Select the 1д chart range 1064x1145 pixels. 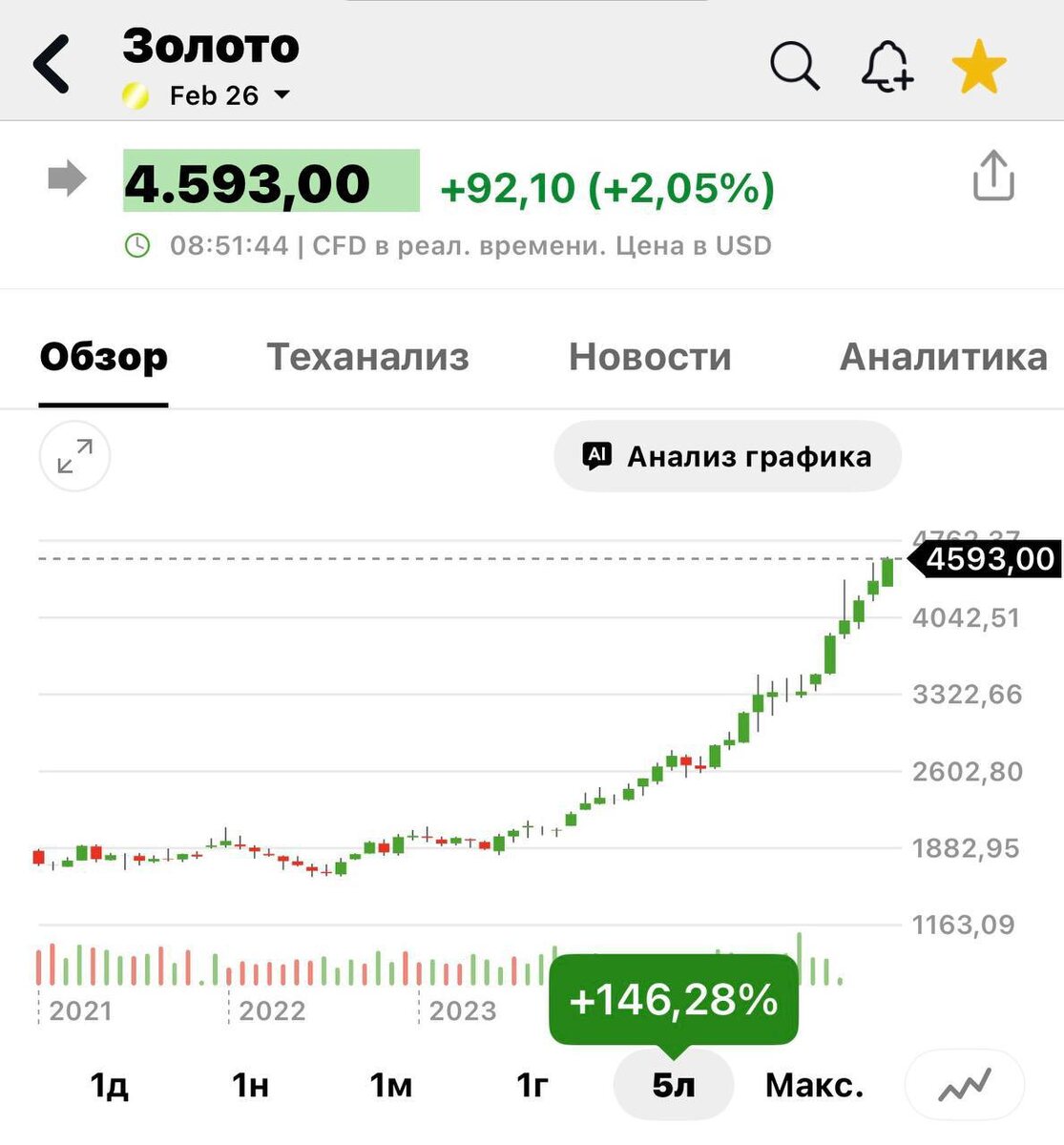109,1085
